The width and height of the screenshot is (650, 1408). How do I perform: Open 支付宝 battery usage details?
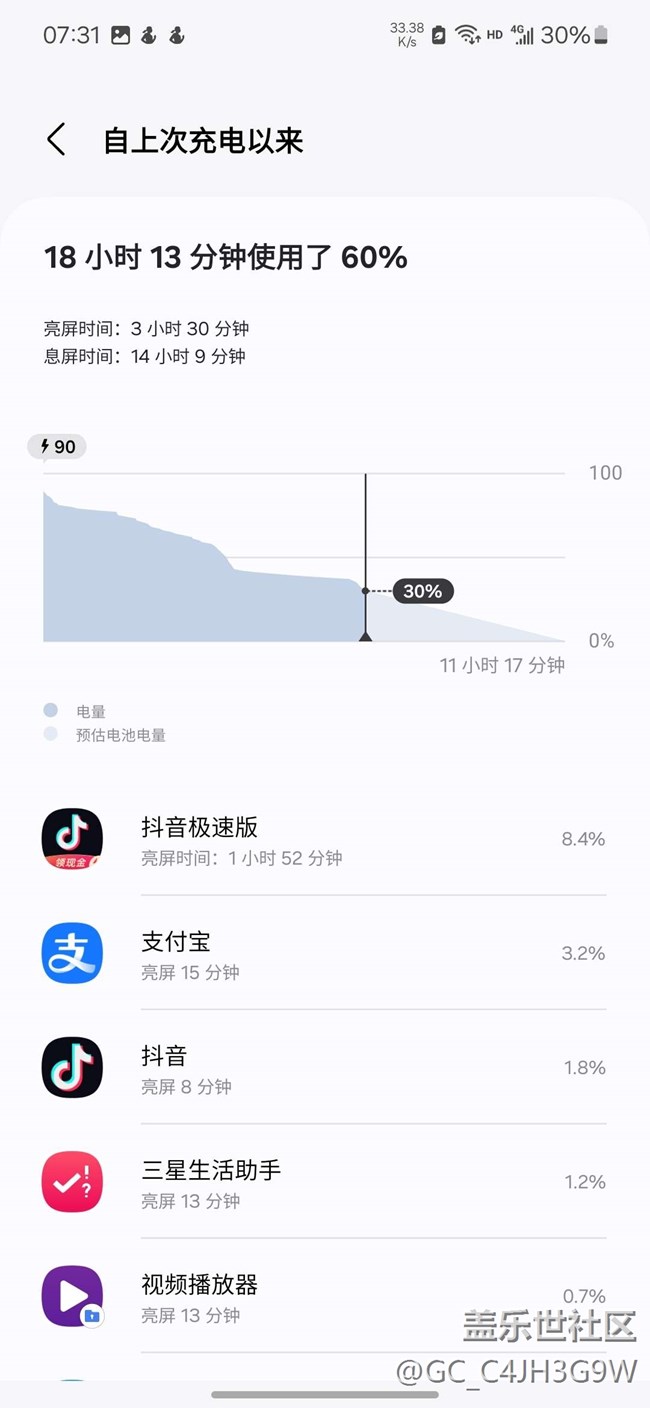pyautogui.click(x=323, y=954)
